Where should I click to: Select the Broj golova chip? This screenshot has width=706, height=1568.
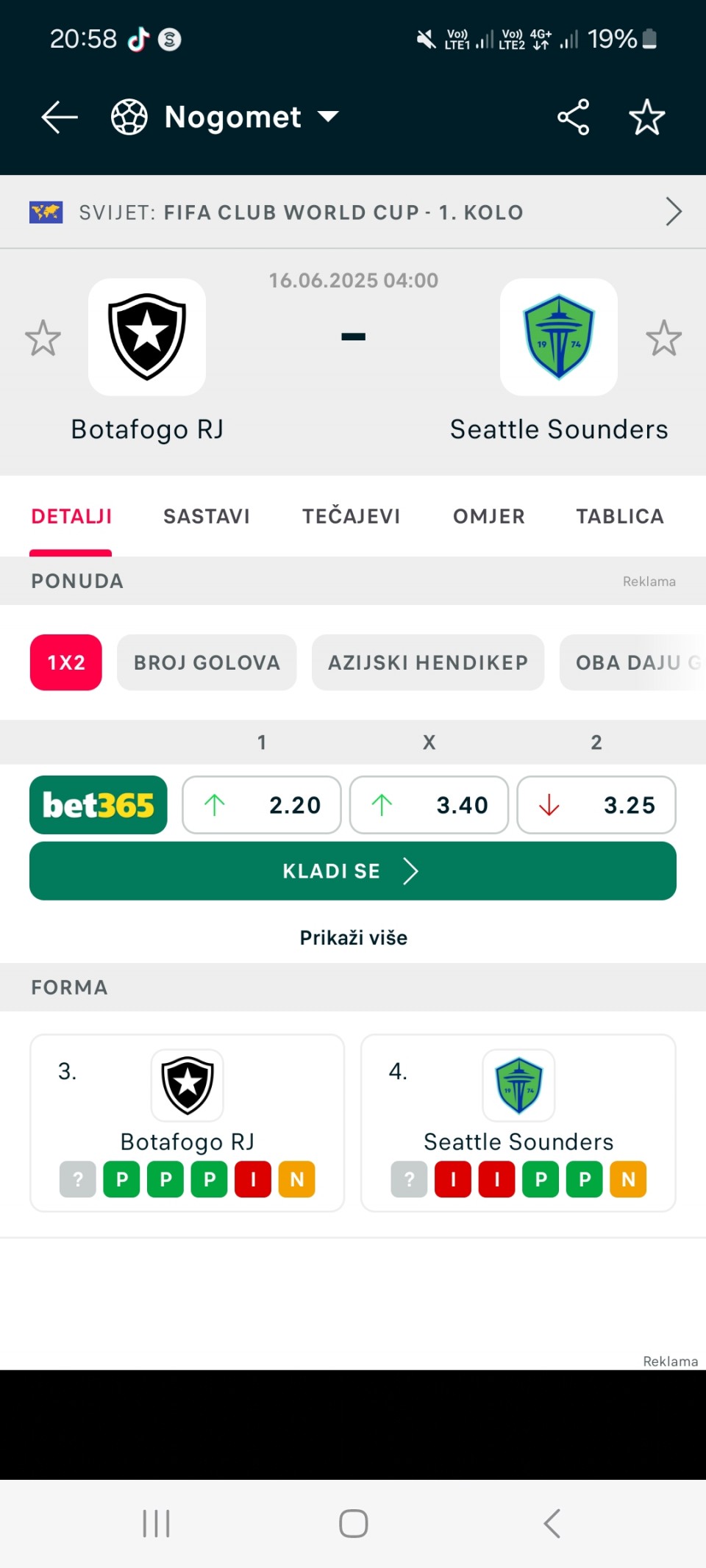[x=207, y=662]
